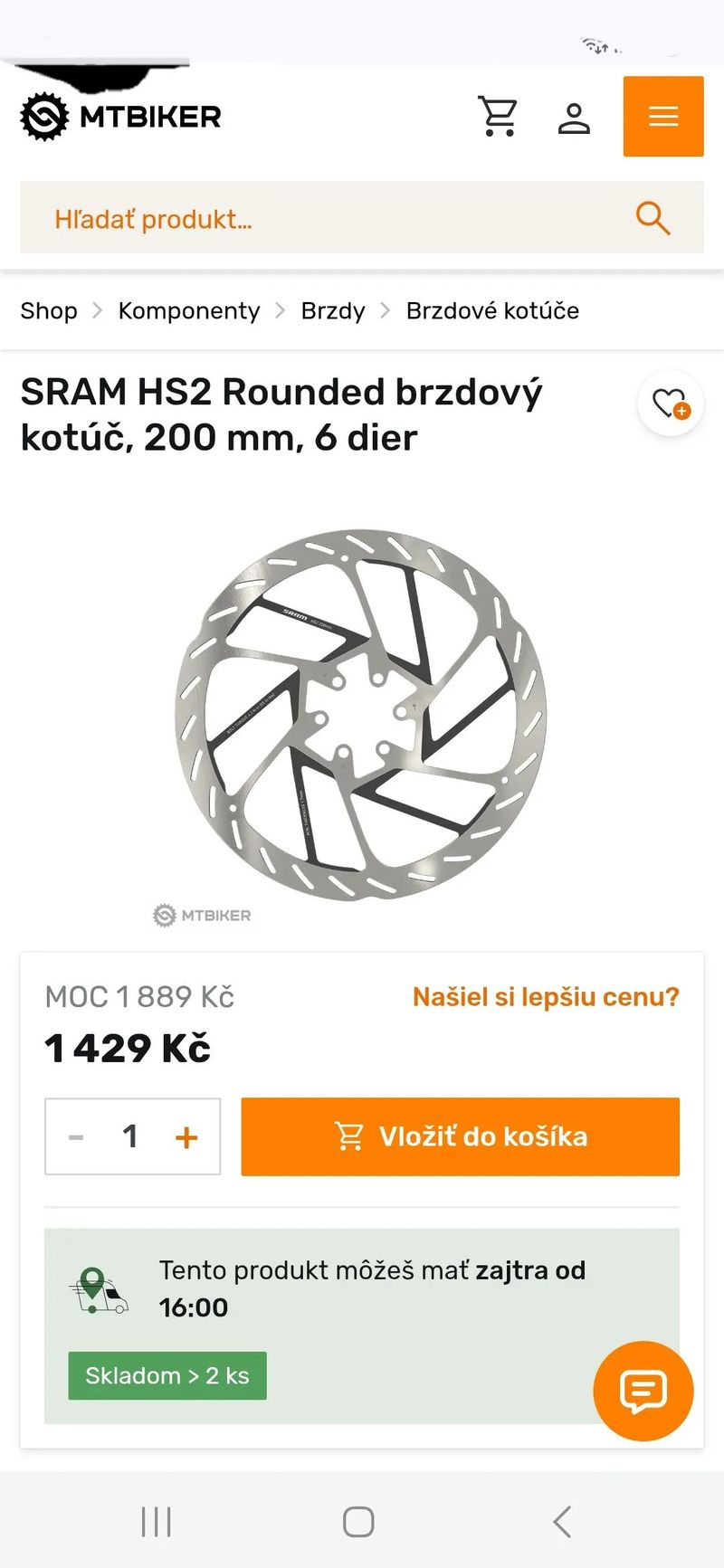724x1568 pixels.
Task: Open the Brzdy breadcrumb
Action: pyautogui.click(x=333, y=310)
